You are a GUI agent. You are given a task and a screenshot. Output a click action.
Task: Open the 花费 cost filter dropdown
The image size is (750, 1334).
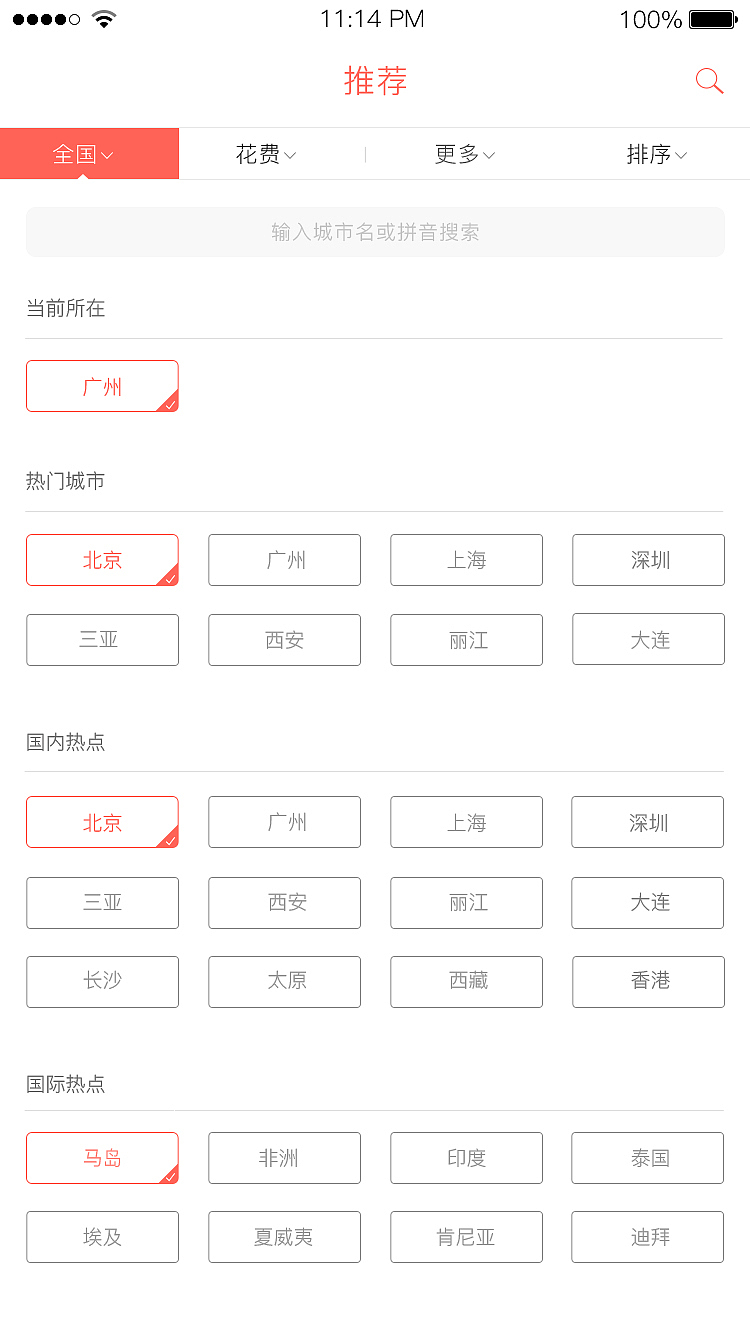click(264, 154)
